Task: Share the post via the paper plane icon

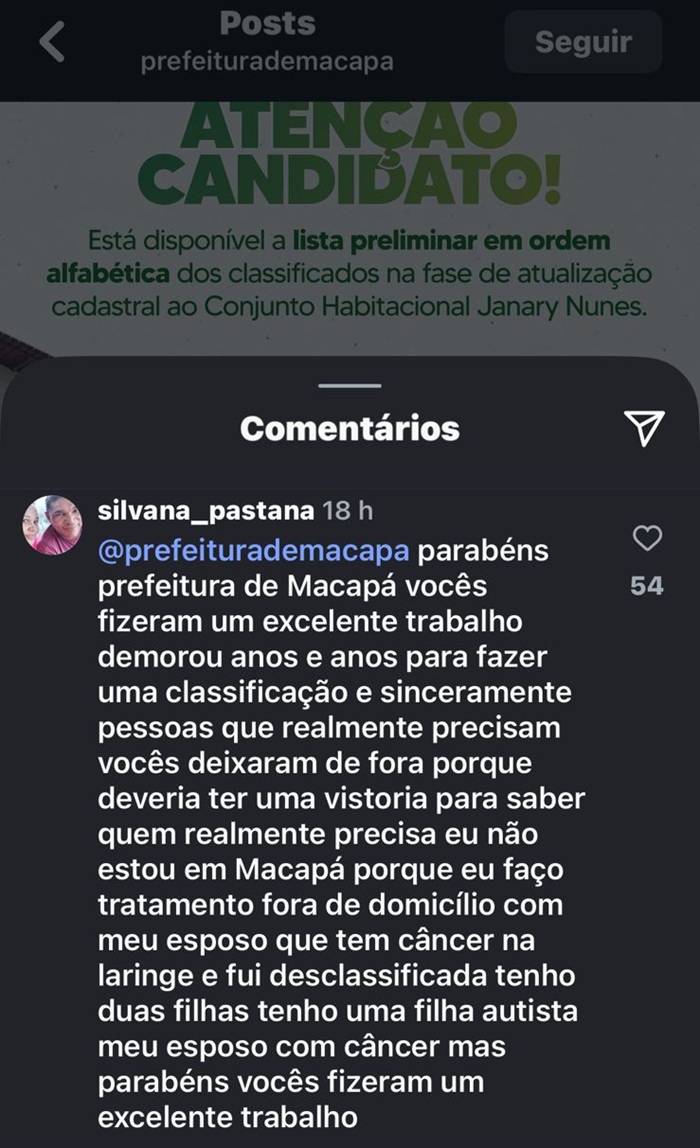Action: [x=645, y=428]
